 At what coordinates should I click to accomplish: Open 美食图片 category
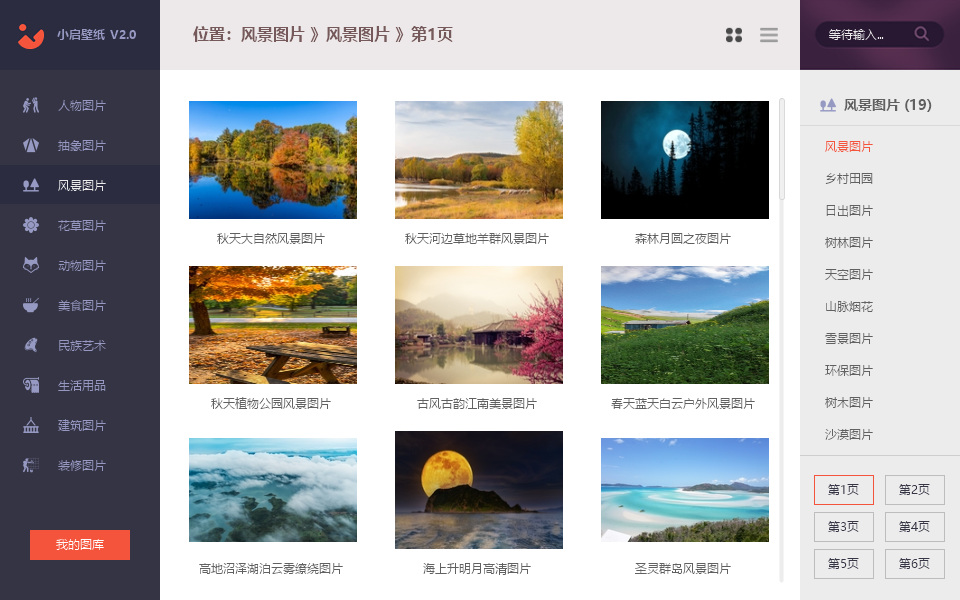(80, 305)
